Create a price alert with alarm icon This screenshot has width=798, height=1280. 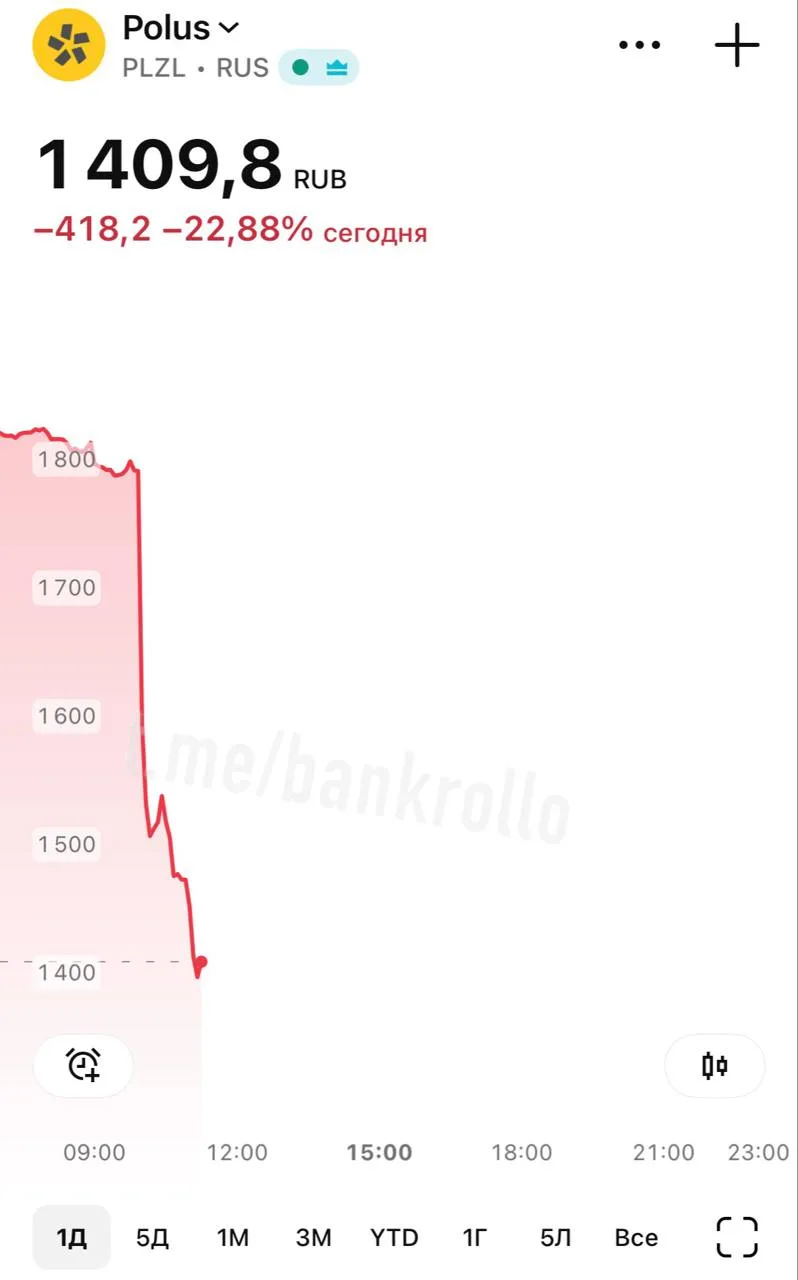coord(83,1066)
